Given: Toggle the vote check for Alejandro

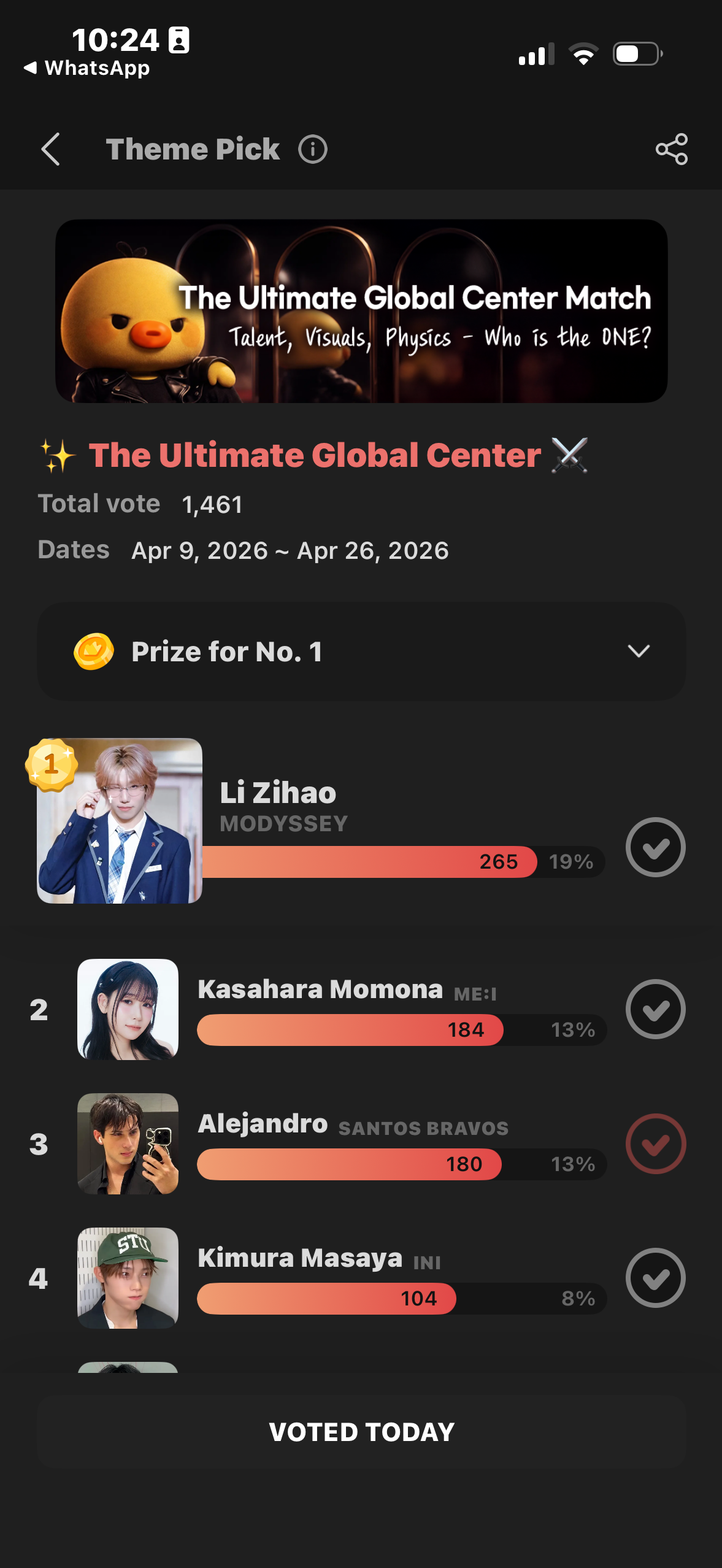Looking at the screenshot, I should [655, 1143].
